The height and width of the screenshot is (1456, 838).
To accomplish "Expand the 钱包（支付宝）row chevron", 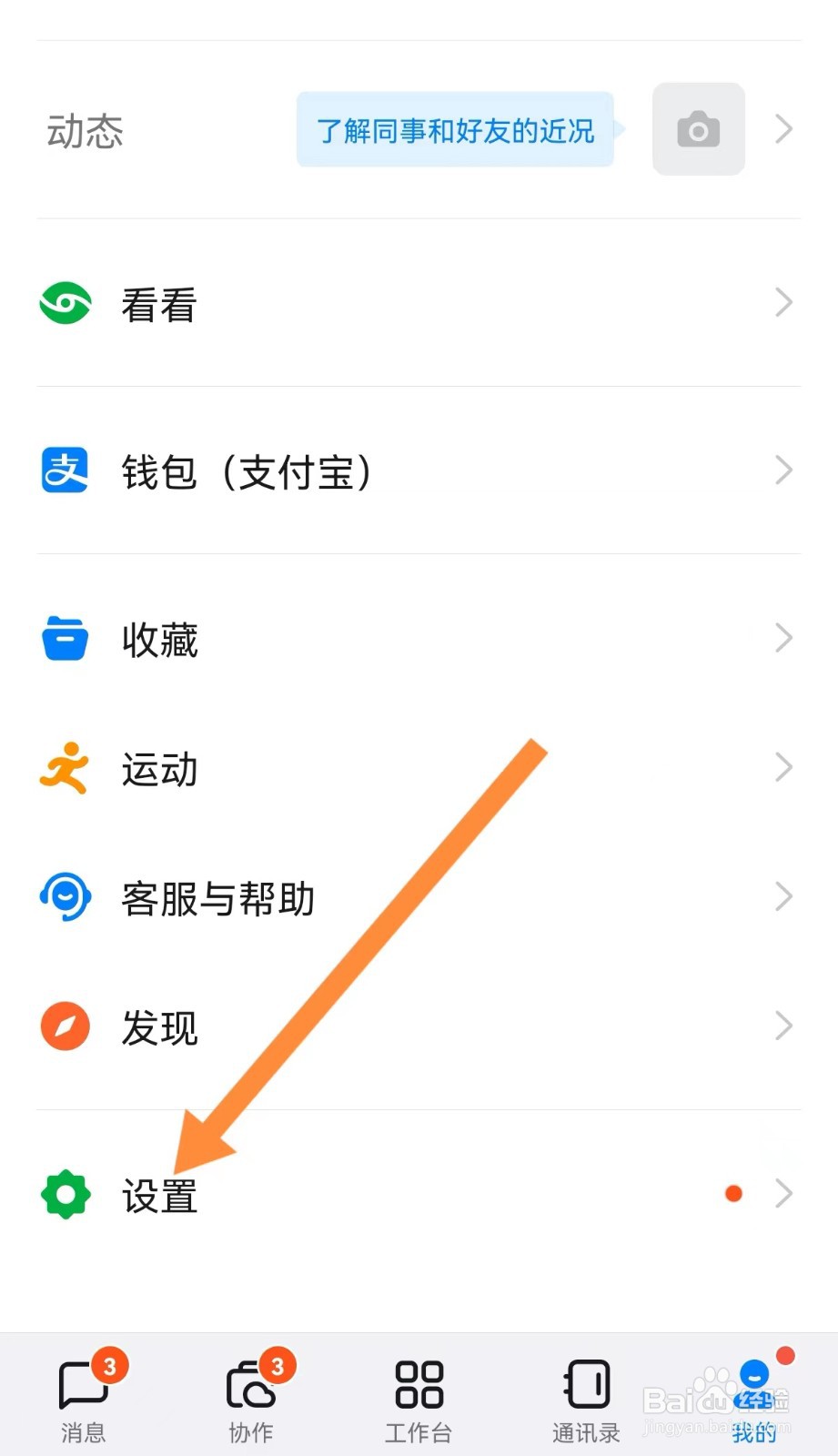I will pyautogui.click(x=782, y=470).
